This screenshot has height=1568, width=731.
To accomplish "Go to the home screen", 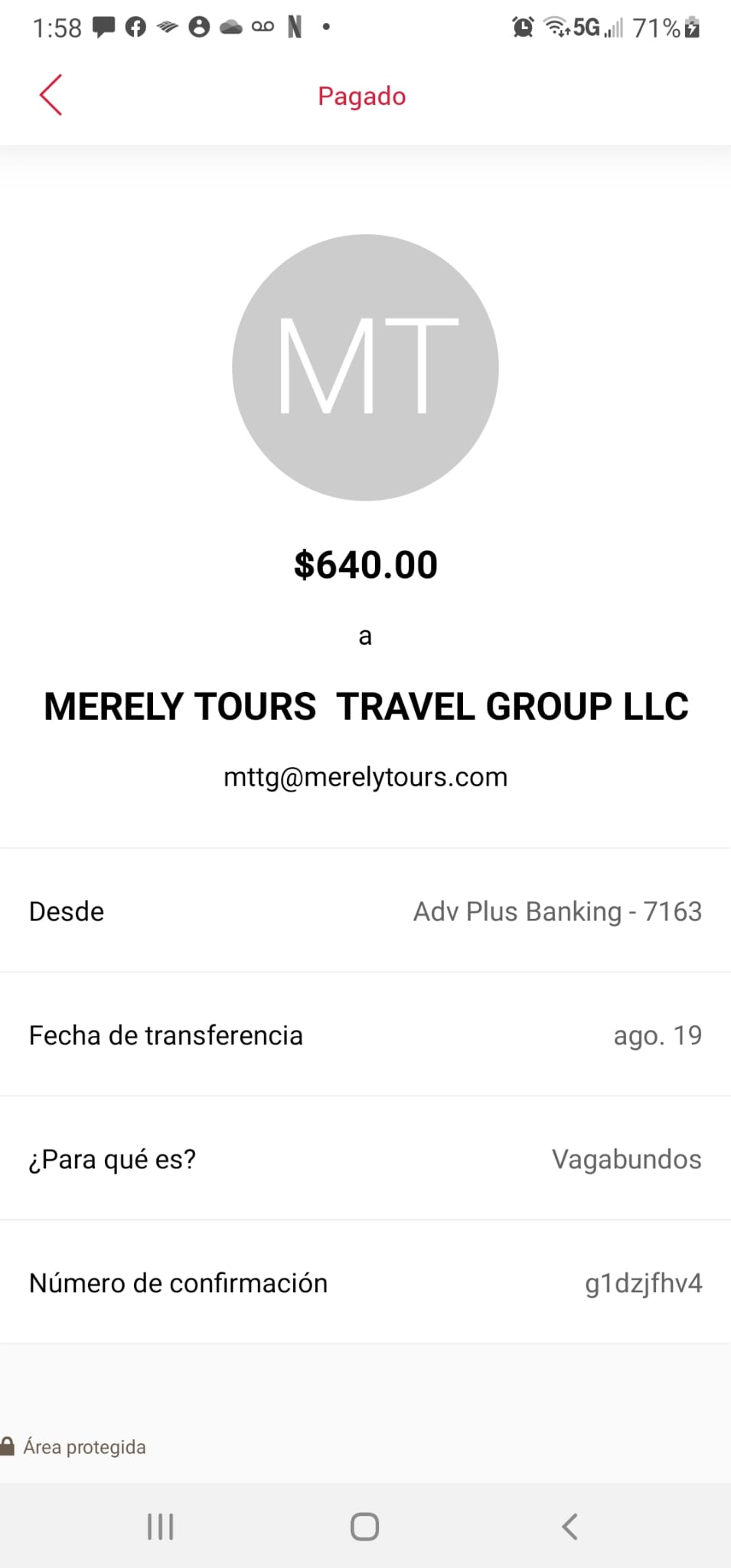I will [x=364, y=1527].
